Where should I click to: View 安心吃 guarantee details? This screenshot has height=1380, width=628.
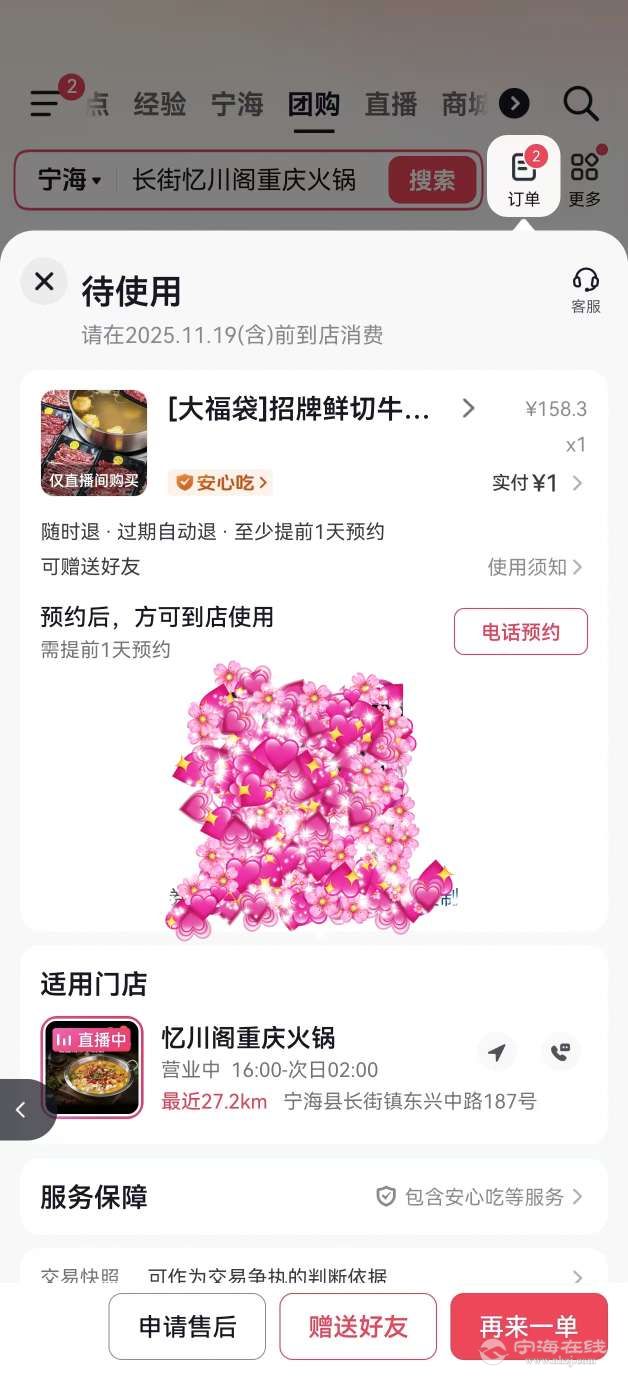point(221,483)
